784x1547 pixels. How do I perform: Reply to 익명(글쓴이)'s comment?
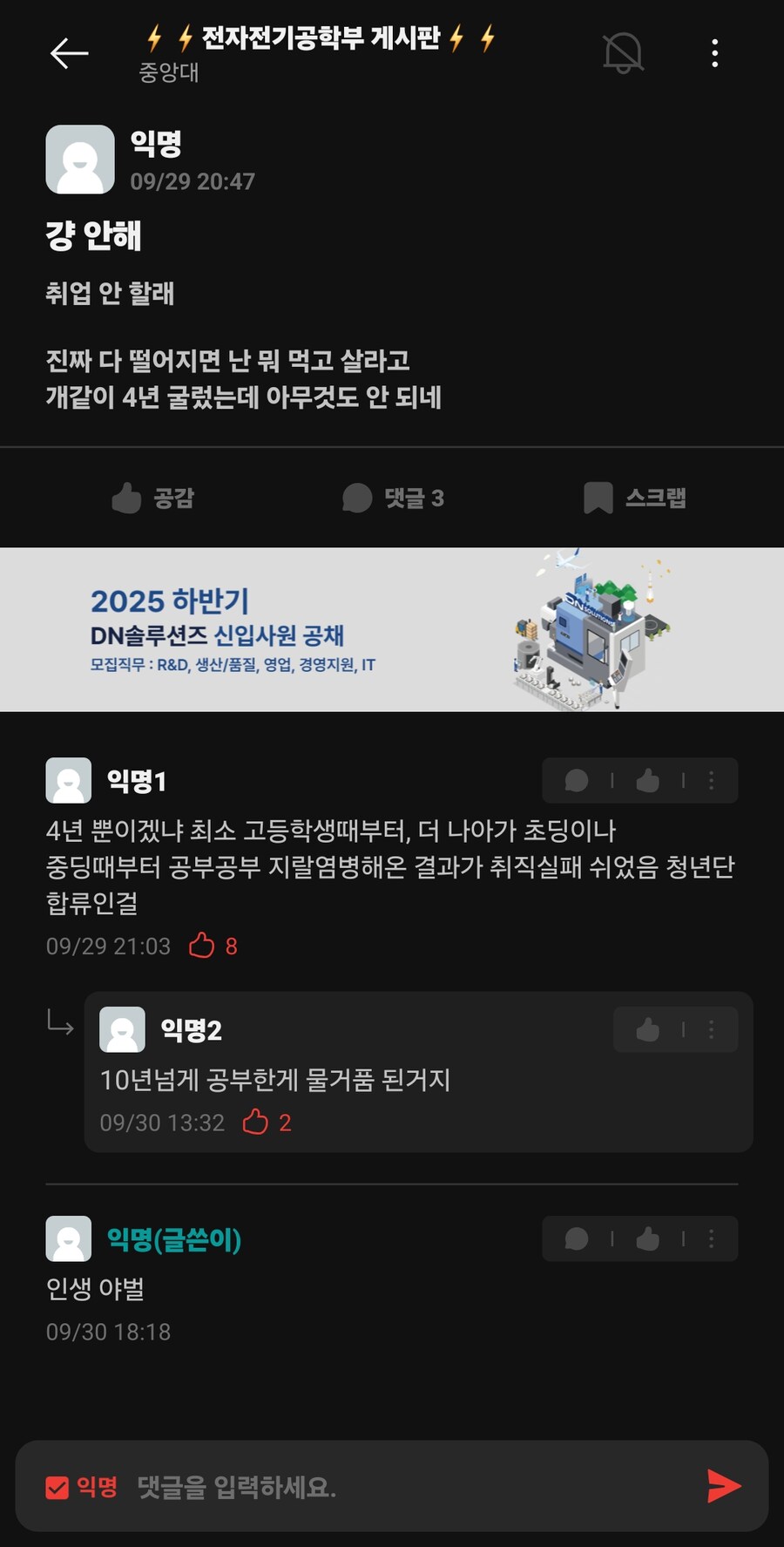point(577,1238)
